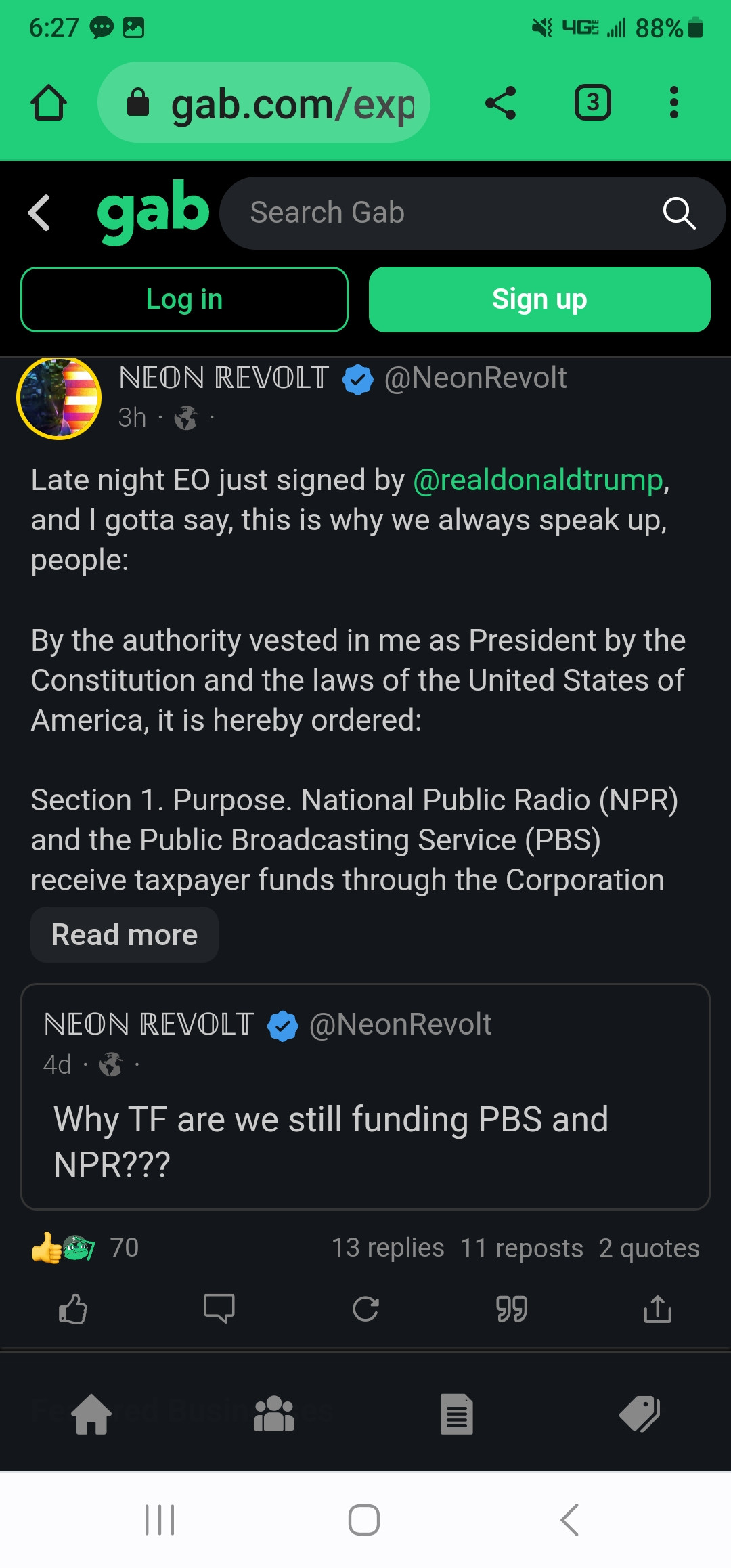This screenshot has width=731, height=1568.
Task: Expand the post with Read more
Action: click(x=125, y=935)
